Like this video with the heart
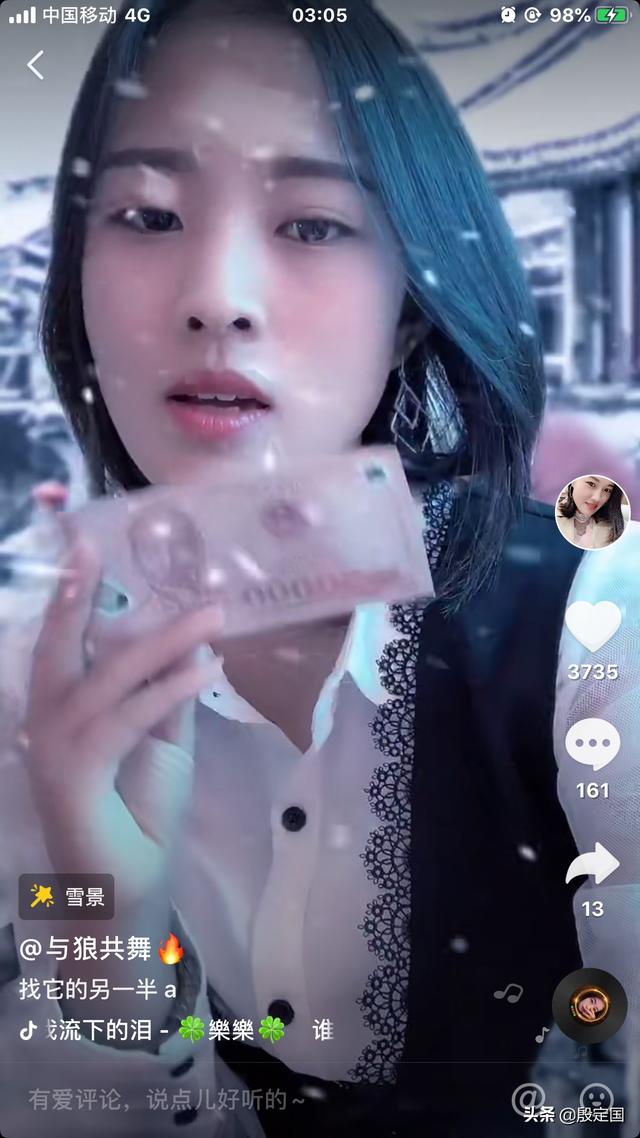Image resolution: width=640 pixels, height=1138 pixels. pos(593,627)
